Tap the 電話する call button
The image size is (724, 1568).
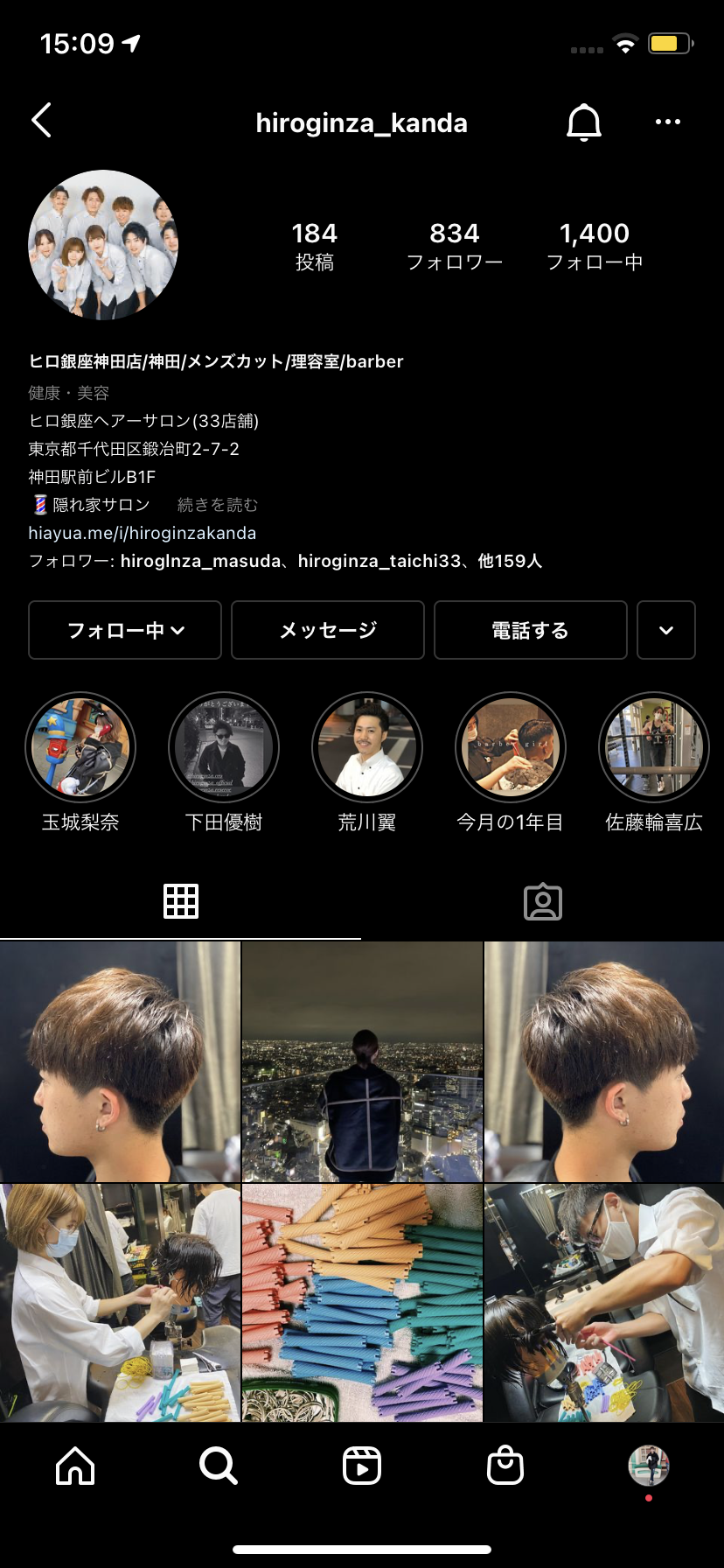530,630
